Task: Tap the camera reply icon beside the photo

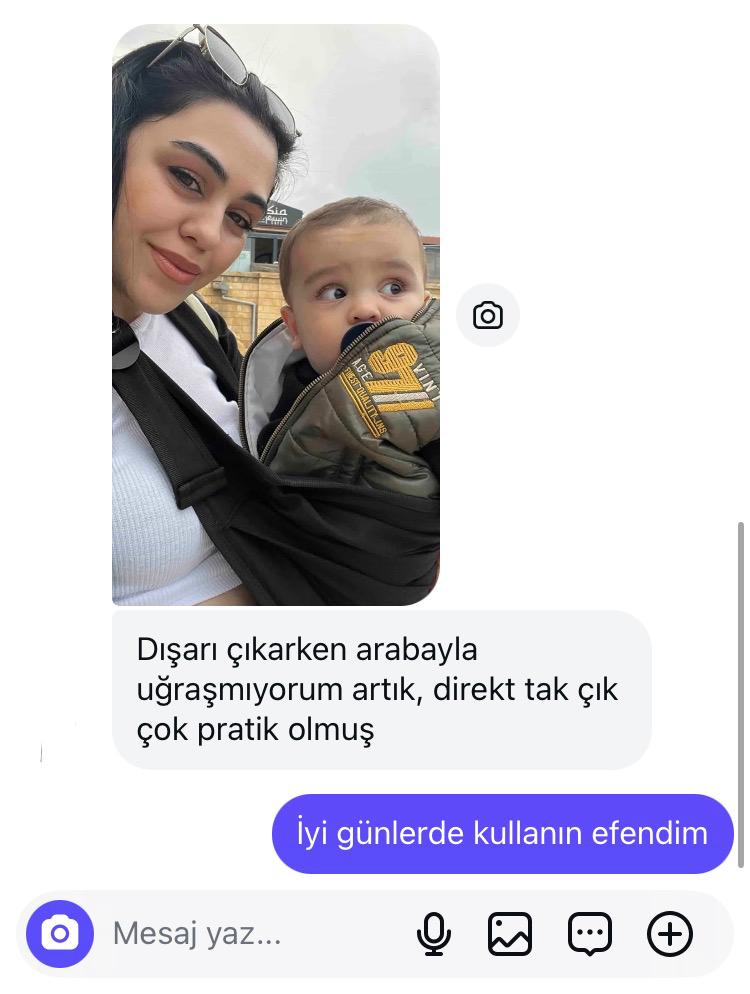Action: pyautogui.click(x=488, y=316)
